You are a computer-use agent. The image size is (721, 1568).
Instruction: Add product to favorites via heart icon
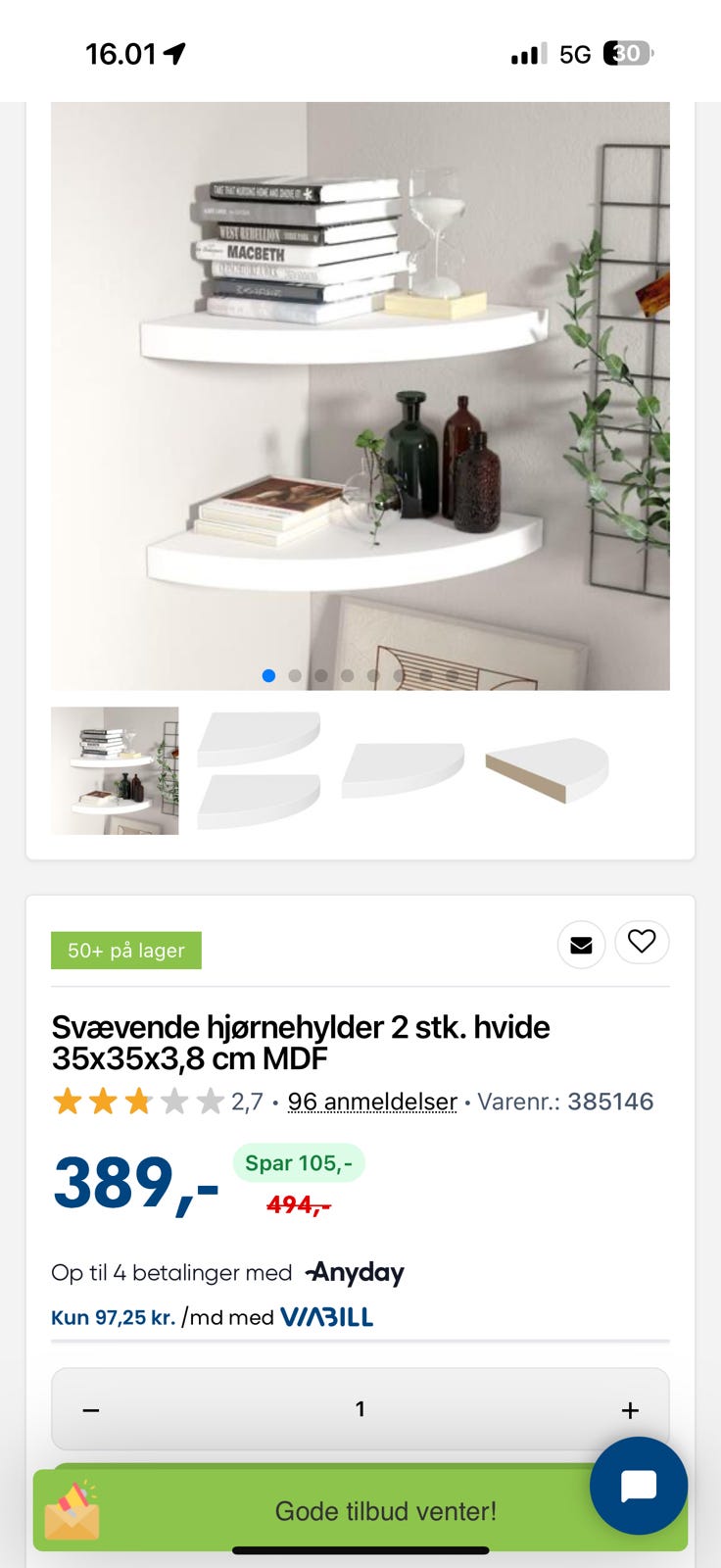pyautogui.click(x=642, y=943)
